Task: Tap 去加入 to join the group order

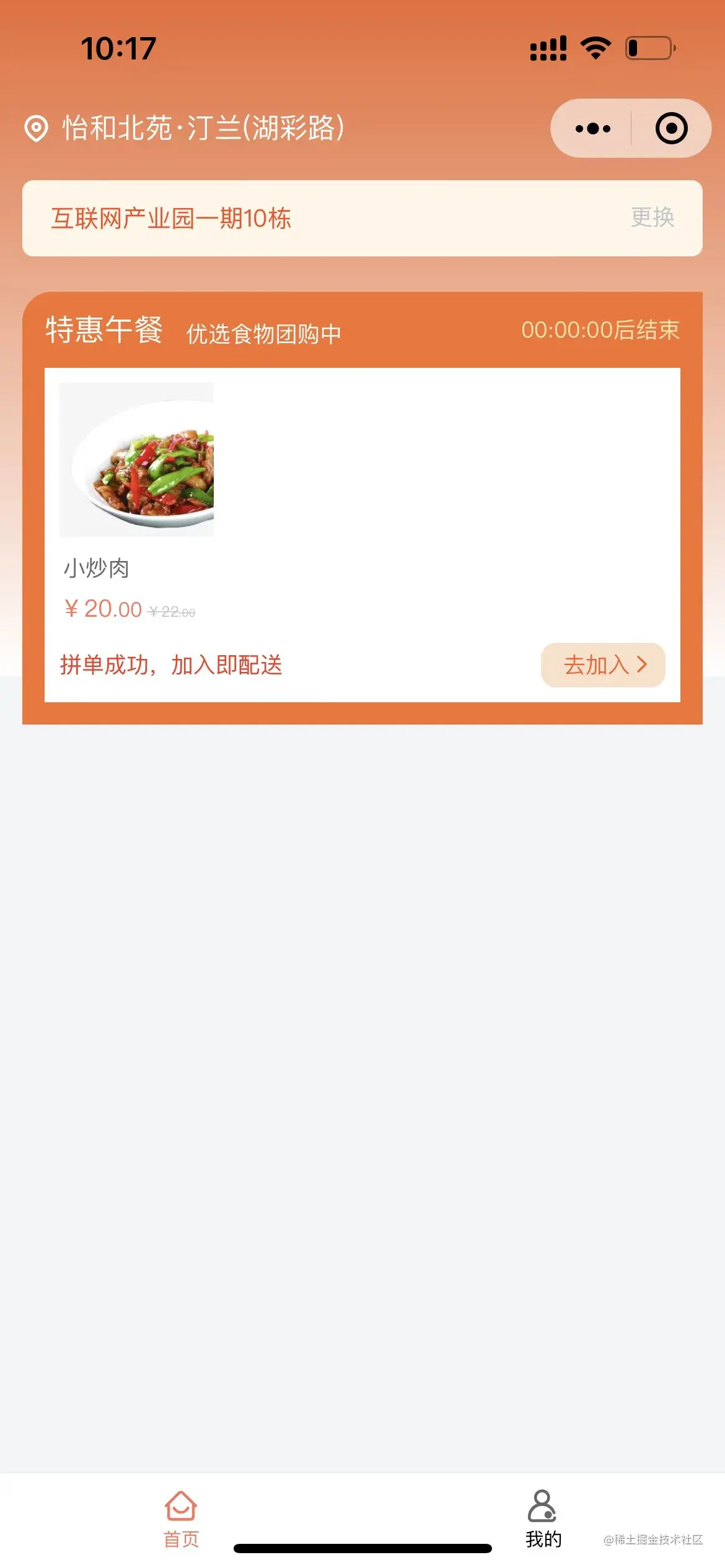Action: (603, 665)
